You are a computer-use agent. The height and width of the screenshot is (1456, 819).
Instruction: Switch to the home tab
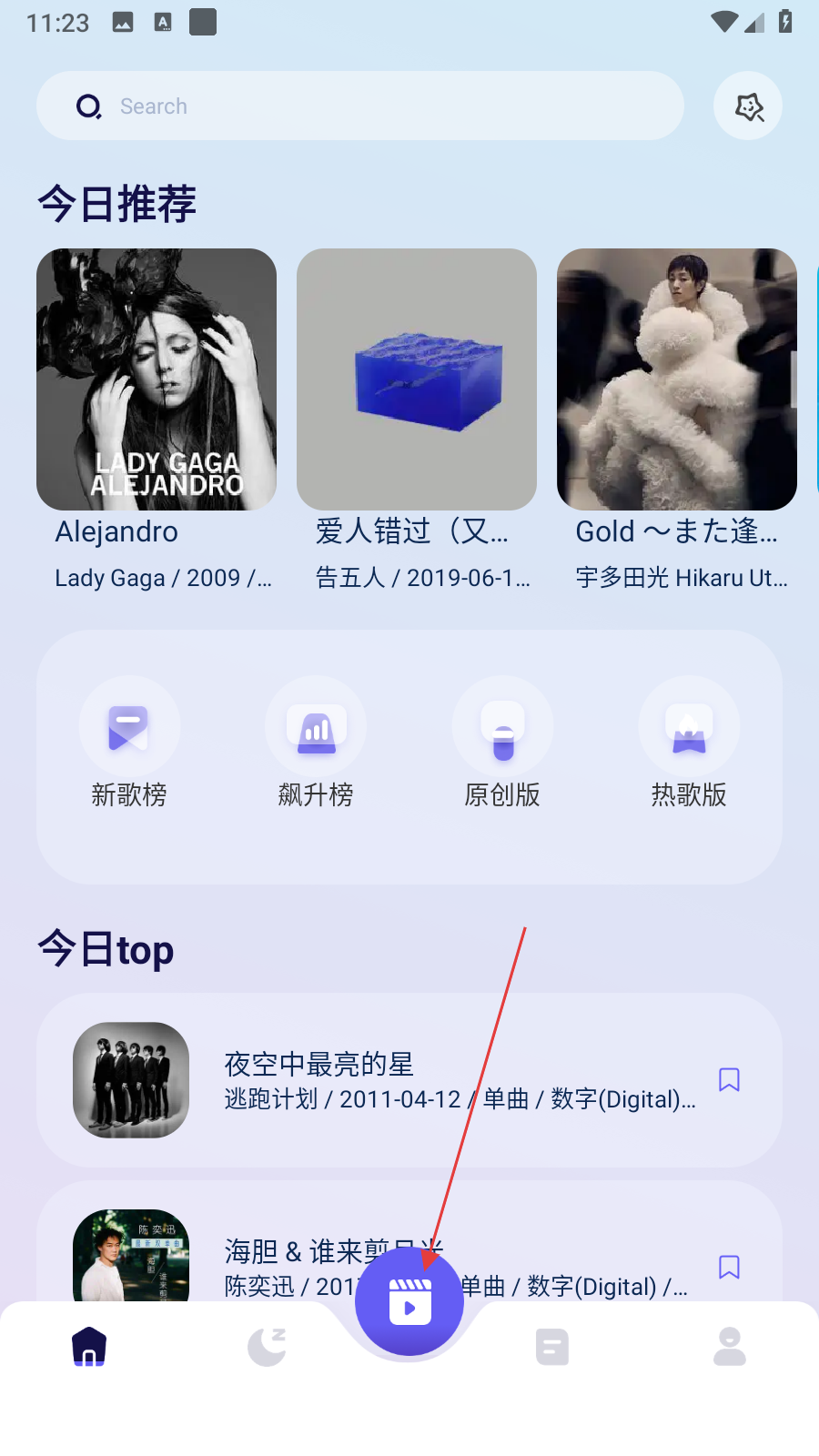click(89, 1347)
